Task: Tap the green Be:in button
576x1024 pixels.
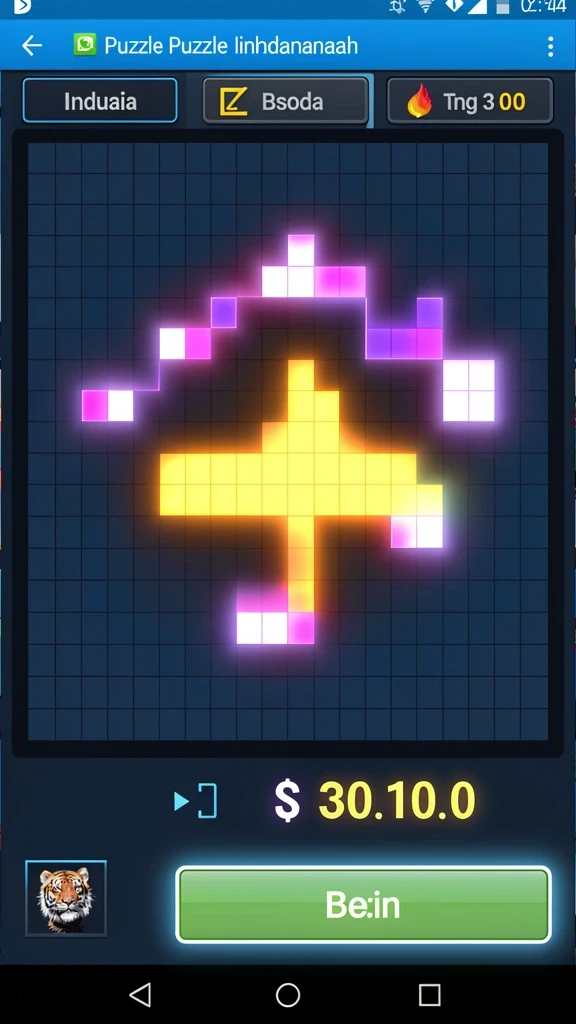Action: tap(363, 904)
